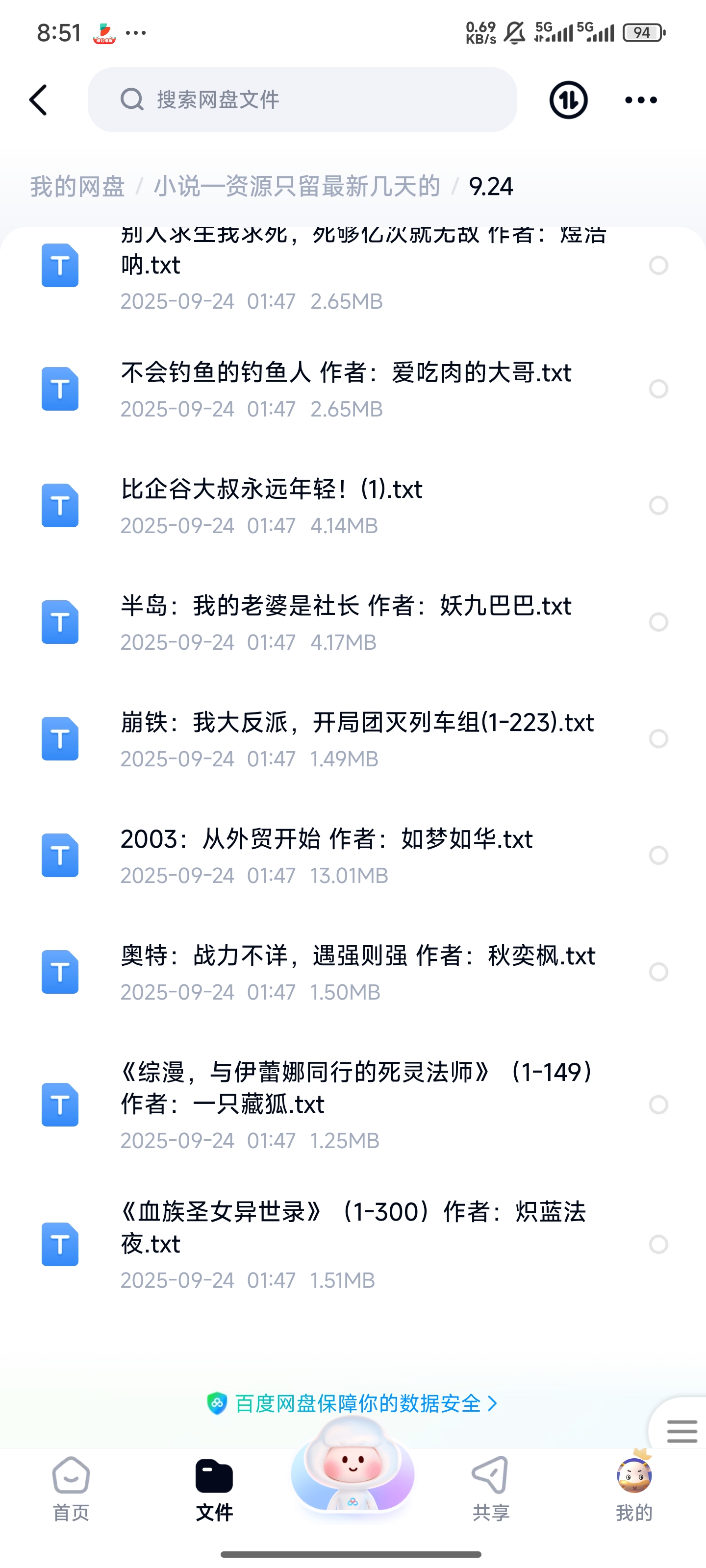Open the 小说—资源只留最新几天的 breadcrumb folder
706x1568 pixels.
(297, 186)
